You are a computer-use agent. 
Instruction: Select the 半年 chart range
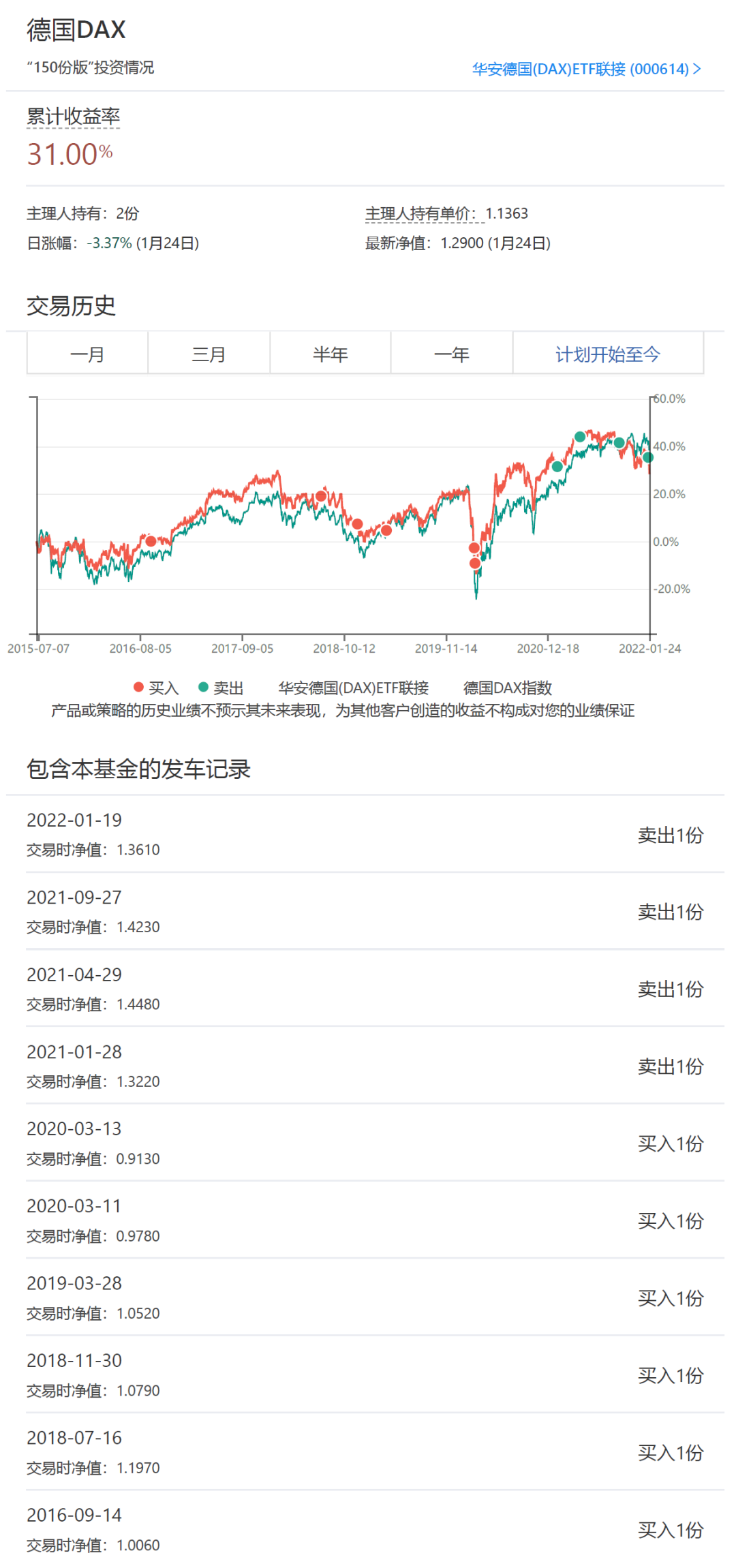[330, 354]
